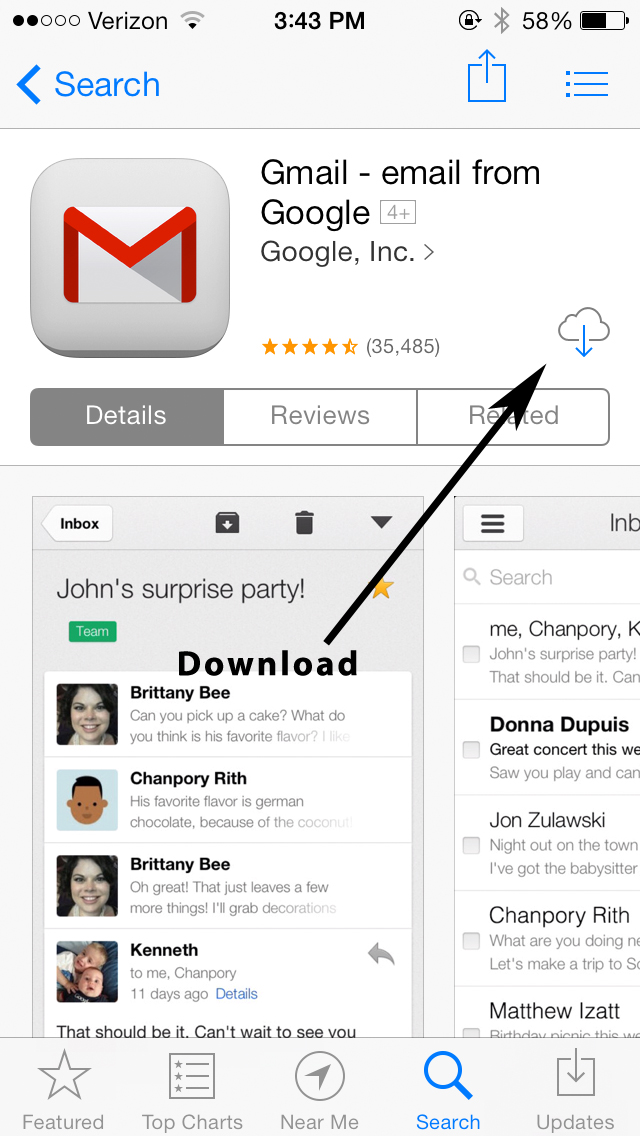Open Google, Inc. developer page
The image size is (640, 1136).
[346, 252]
